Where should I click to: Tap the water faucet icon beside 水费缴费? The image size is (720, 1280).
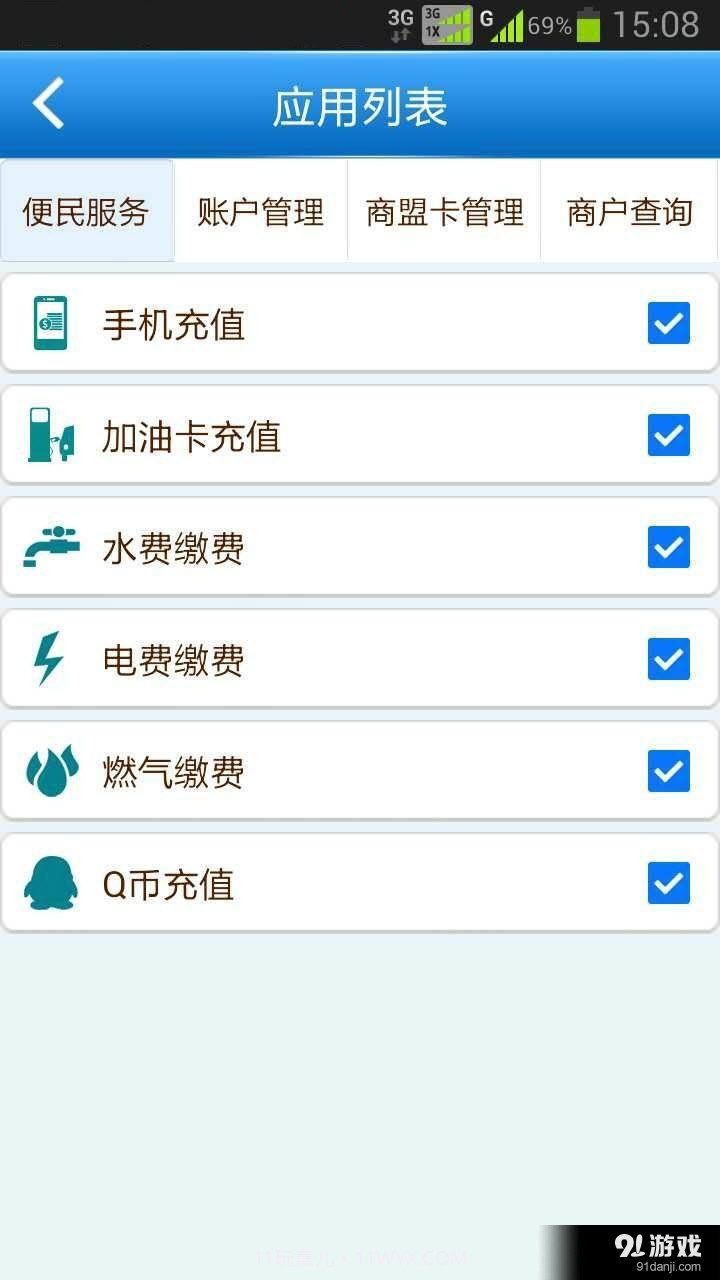50,547
